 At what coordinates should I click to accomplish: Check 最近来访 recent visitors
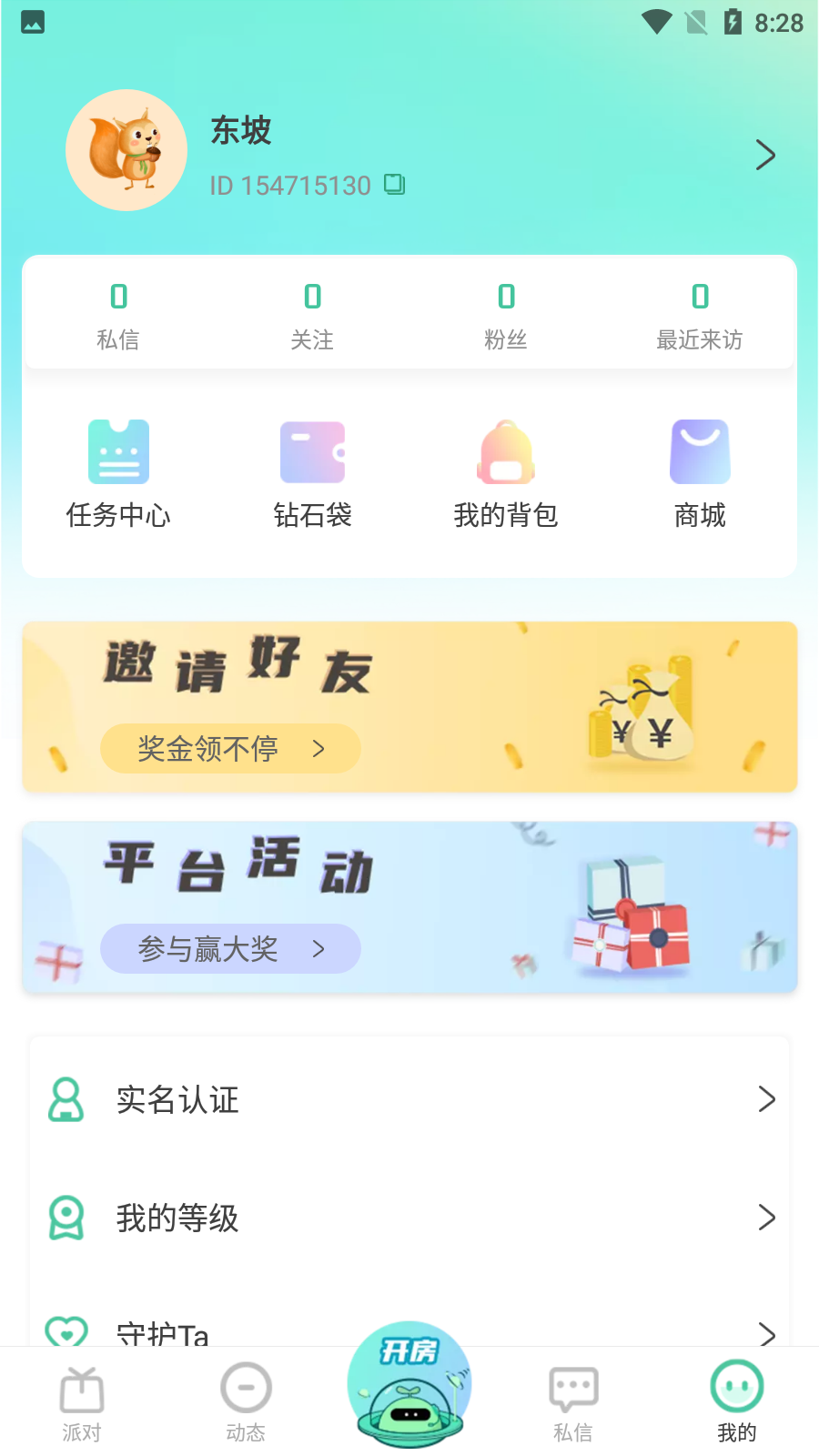click(x=699, y=315)
